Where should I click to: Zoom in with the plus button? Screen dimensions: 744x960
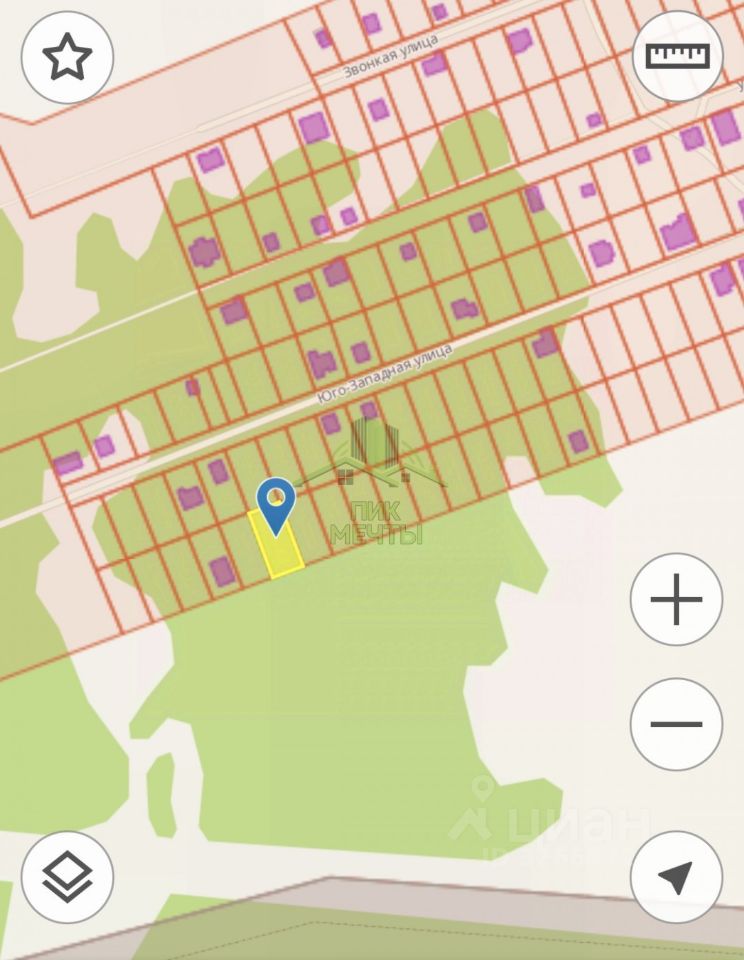[676, 600]
